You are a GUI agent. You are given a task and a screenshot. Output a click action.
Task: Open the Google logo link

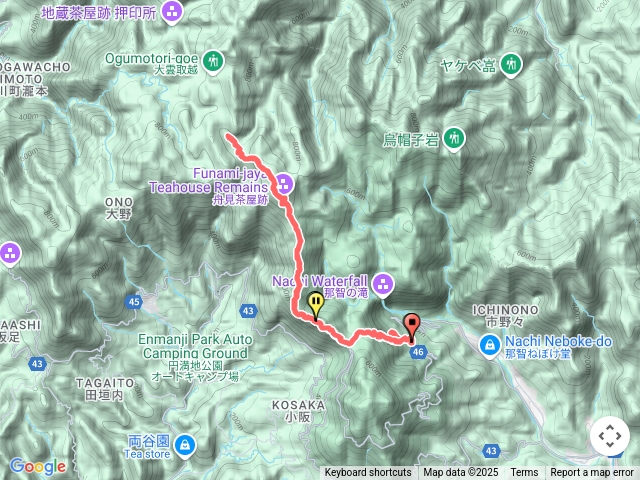point(37,466)
